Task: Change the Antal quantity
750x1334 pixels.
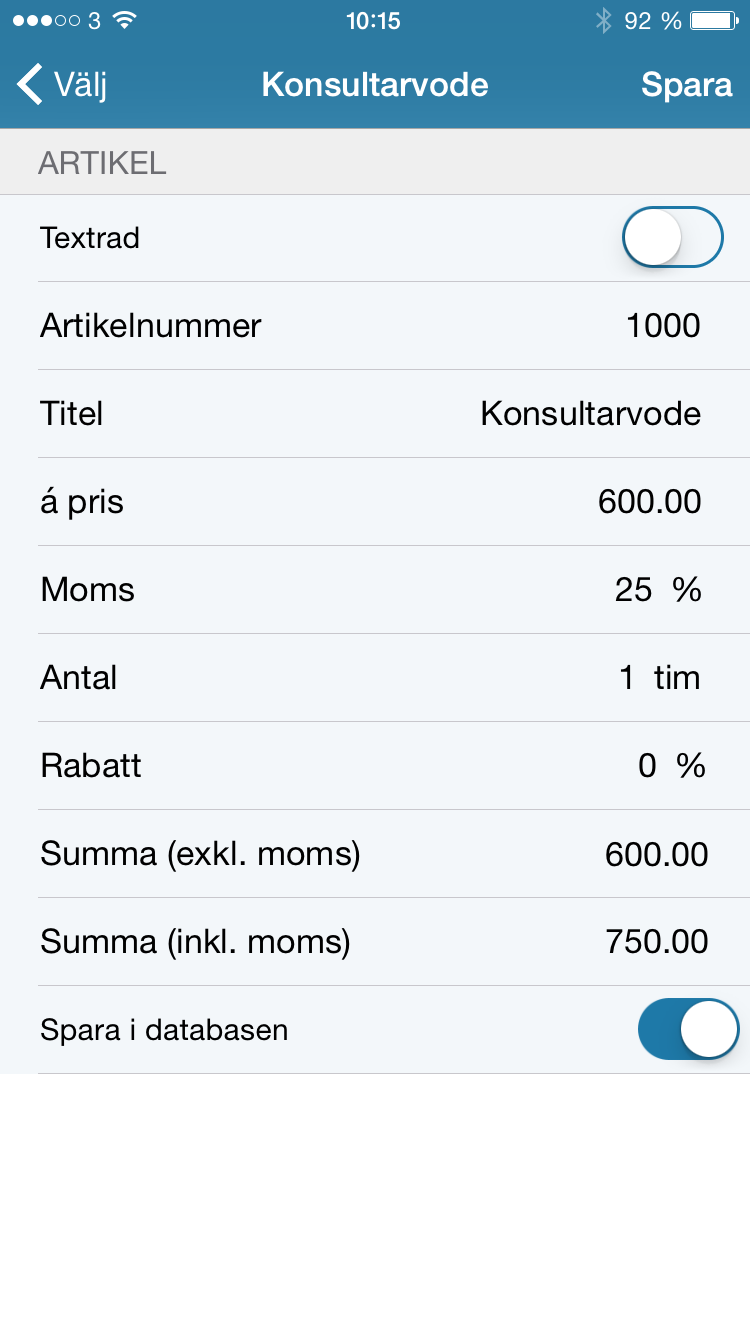Action: pyautogui.click(x=375, y=678)
